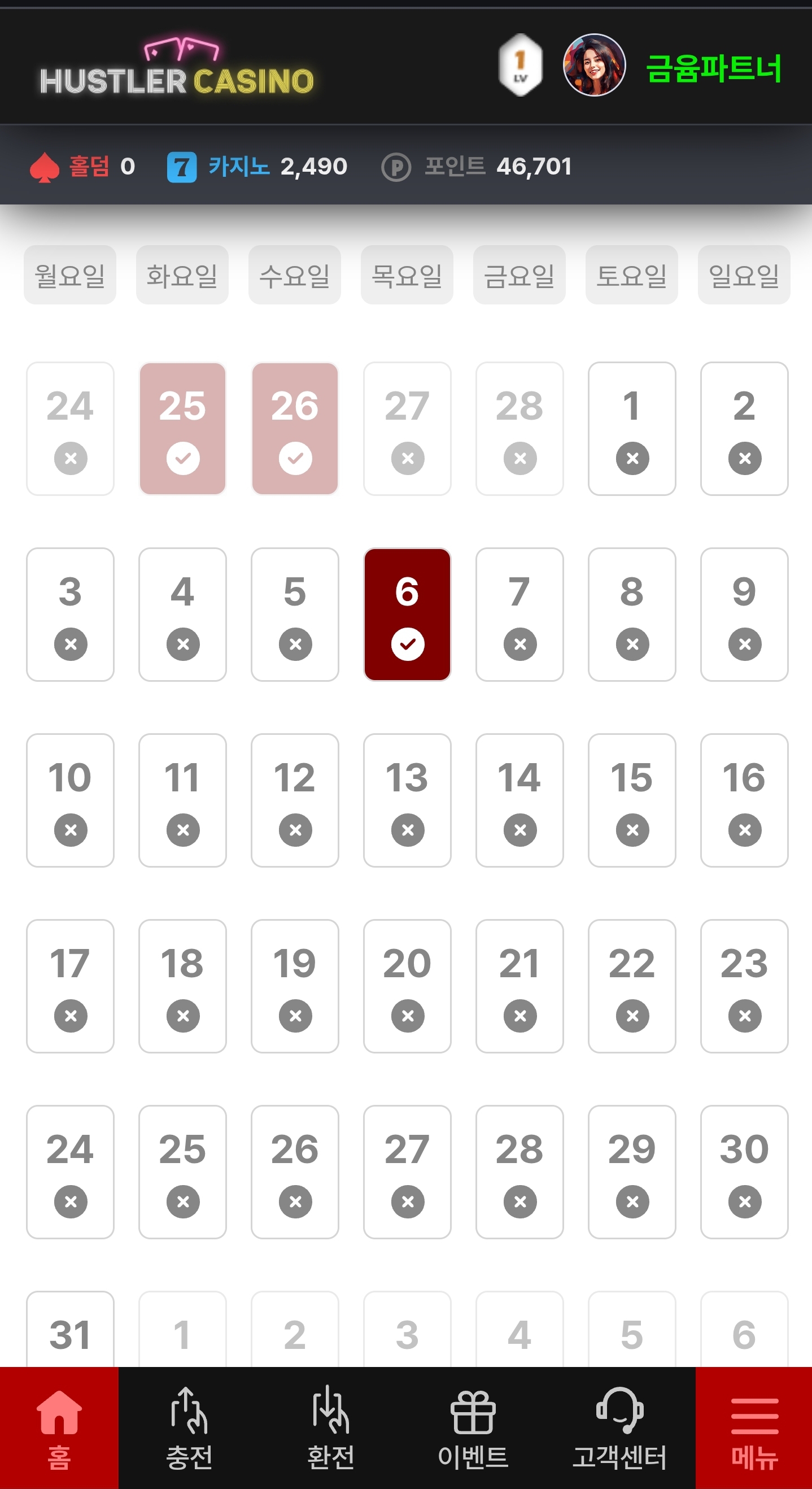Tap the Hustler Casino logo
This screenshot has height=1489, width=812.
point(177,67)
